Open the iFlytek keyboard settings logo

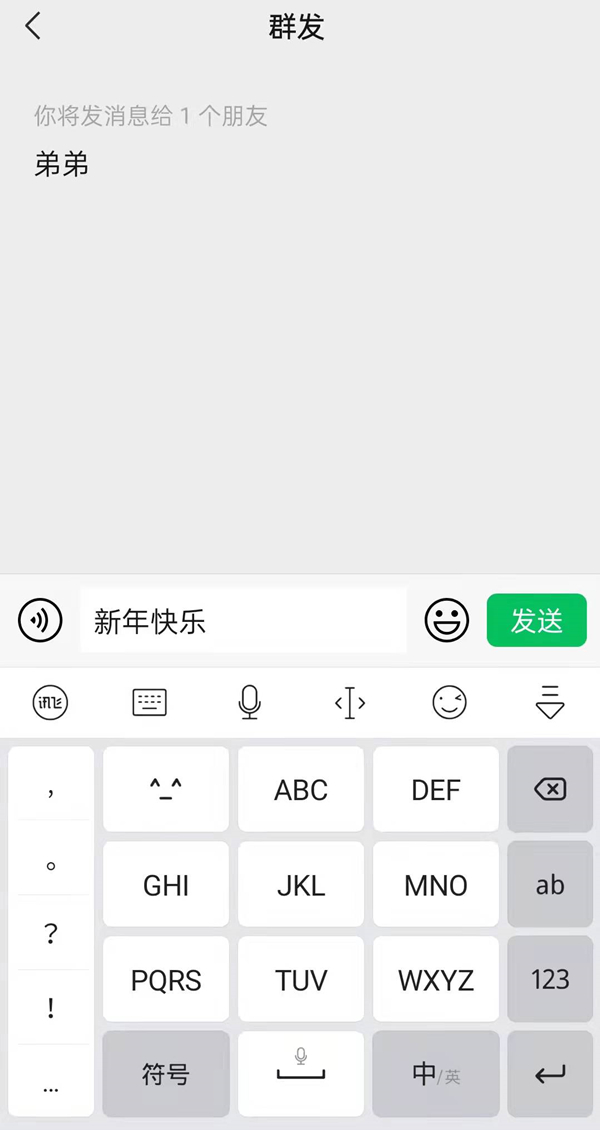click(50, 703)
